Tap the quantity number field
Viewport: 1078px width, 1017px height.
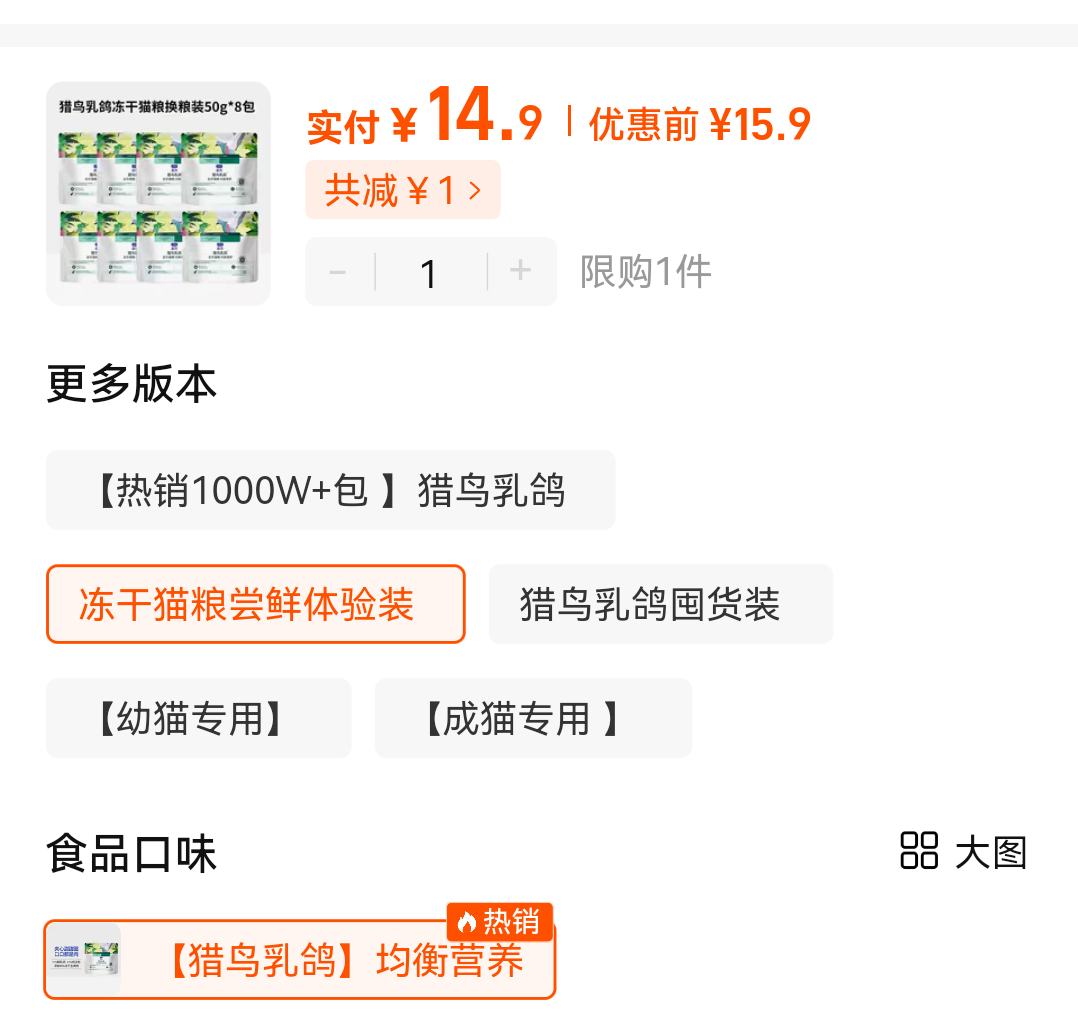point(430,273)
